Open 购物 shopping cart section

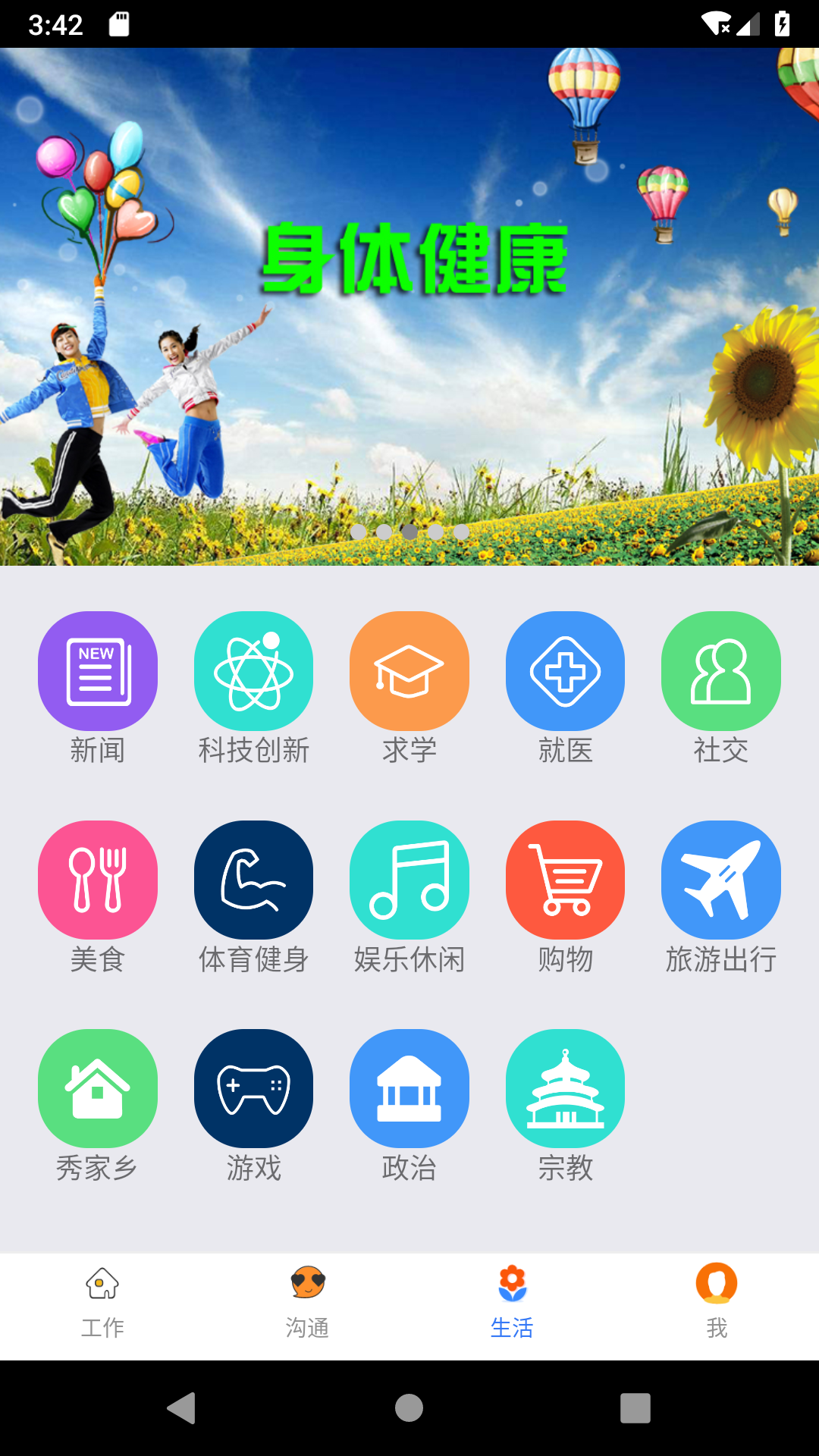(565, 880)
